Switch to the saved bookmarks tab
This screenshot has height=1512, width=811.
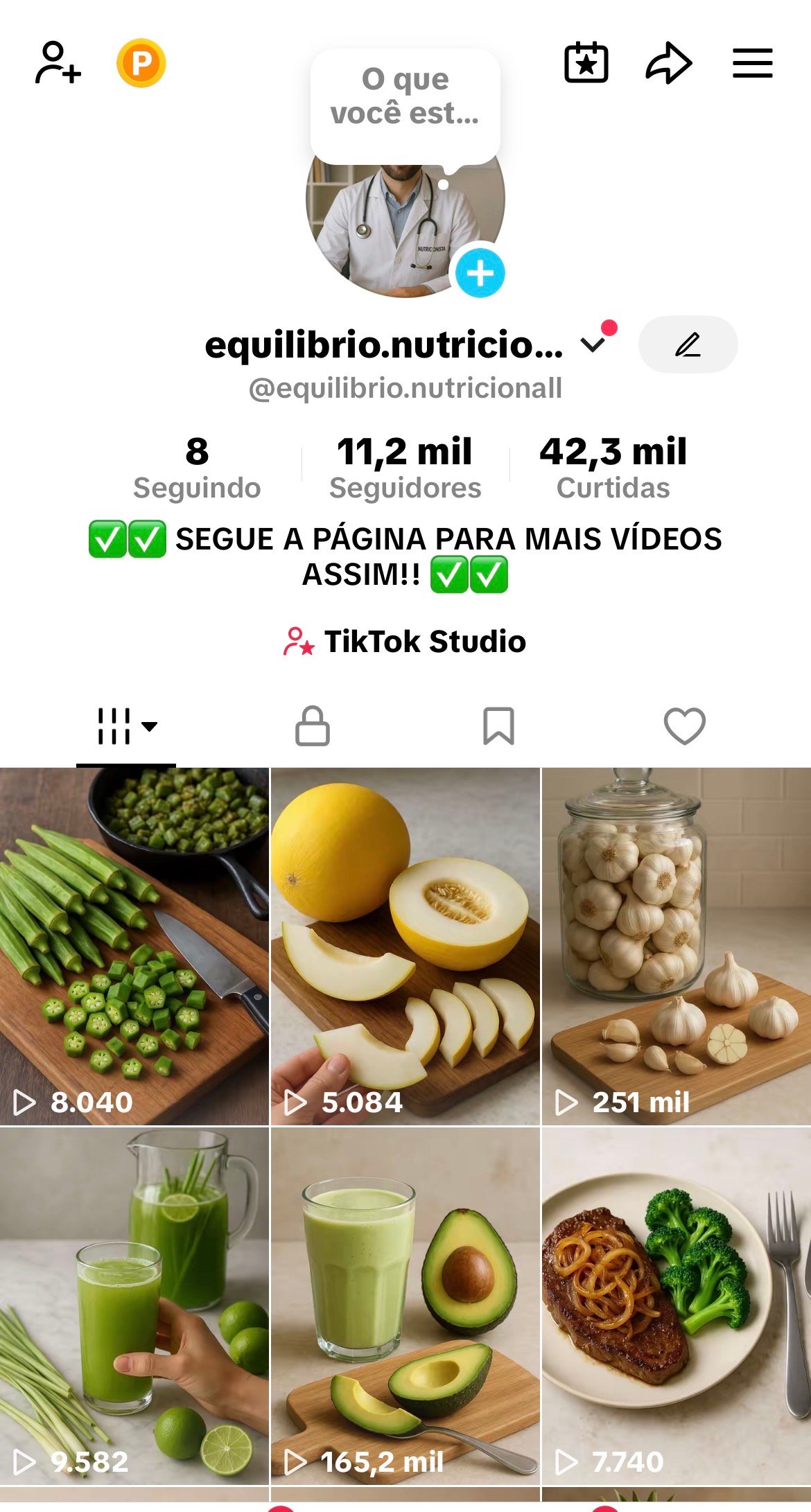click(x=498, y=726)
